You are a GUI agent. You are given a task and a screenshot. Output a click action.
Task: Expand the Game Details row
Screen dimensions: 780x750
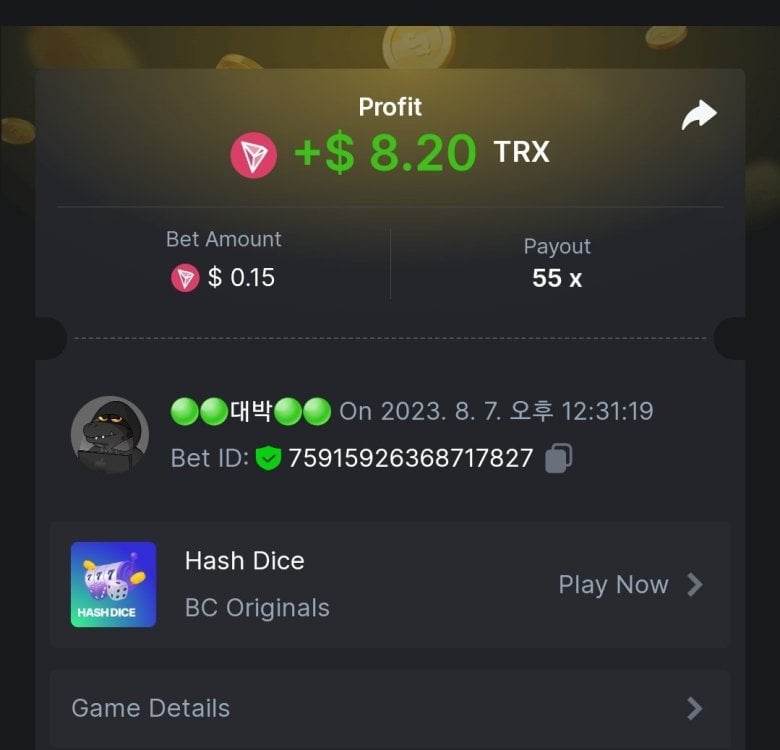[x=390, y=708]
